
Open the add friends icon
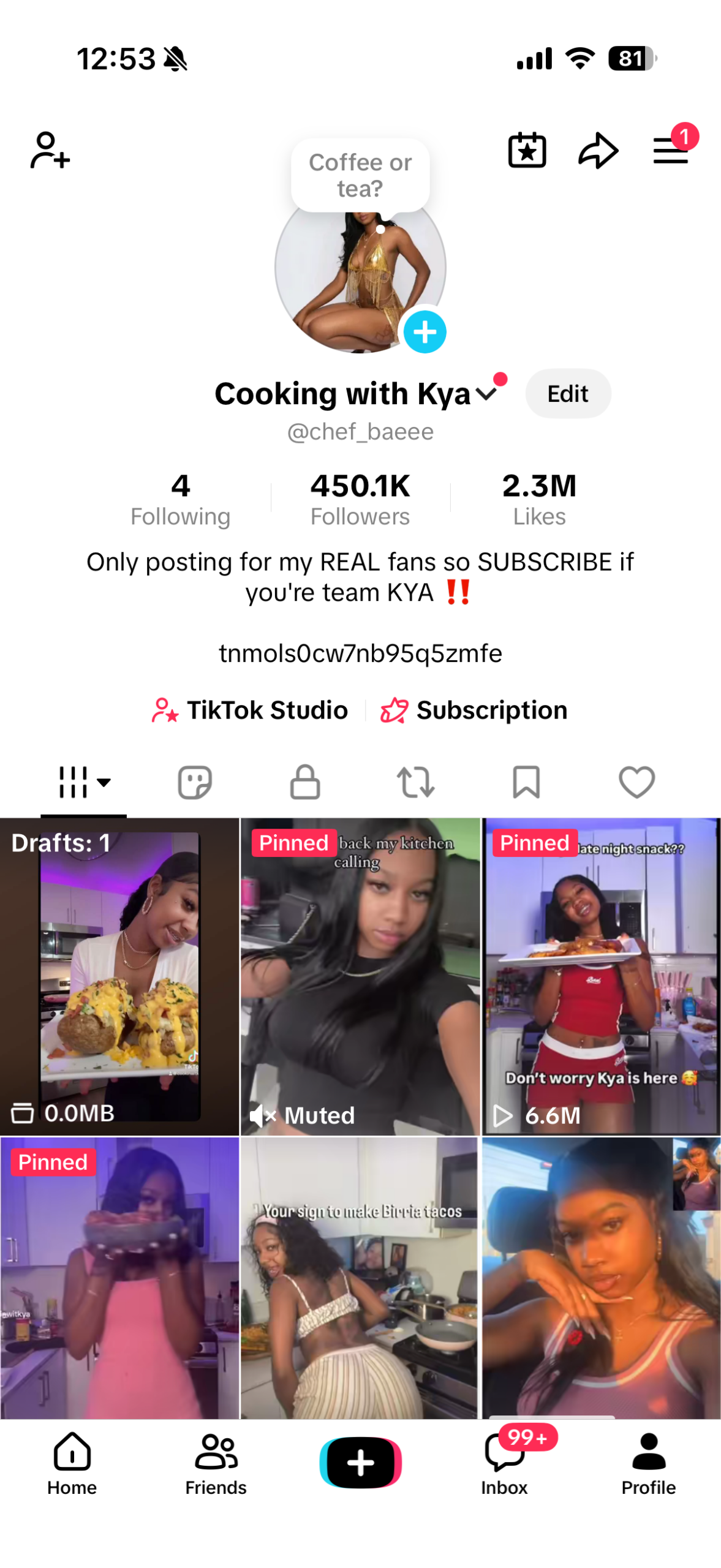(x=50, y=150)
